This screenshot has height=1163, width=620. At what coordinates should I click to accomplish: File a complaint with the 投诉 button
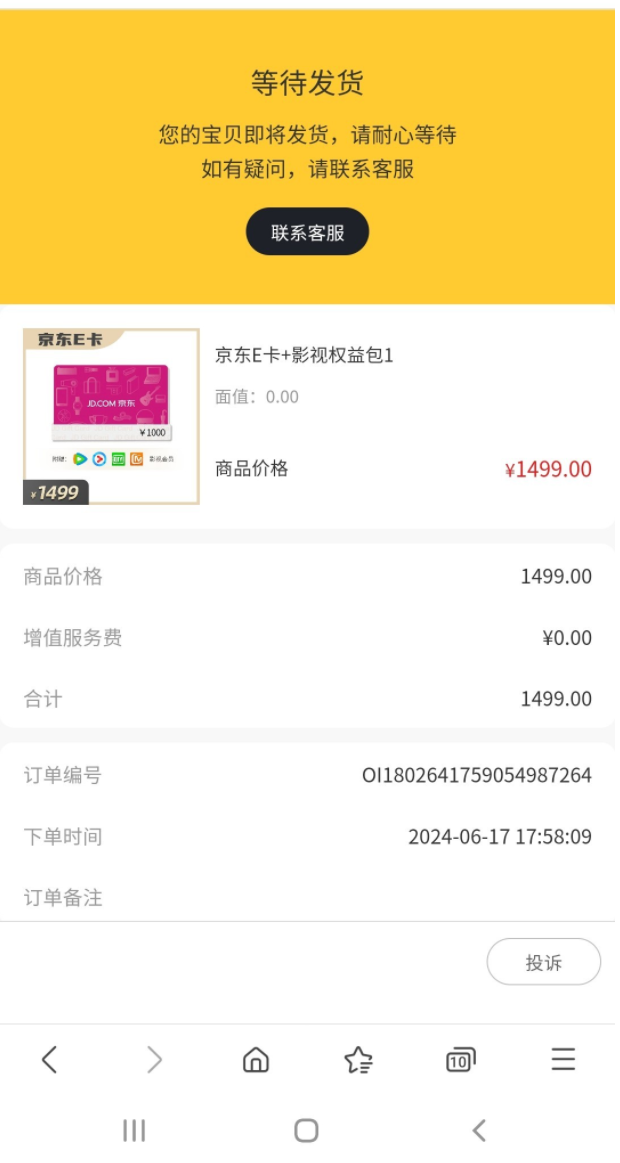[x=543, y=962]
